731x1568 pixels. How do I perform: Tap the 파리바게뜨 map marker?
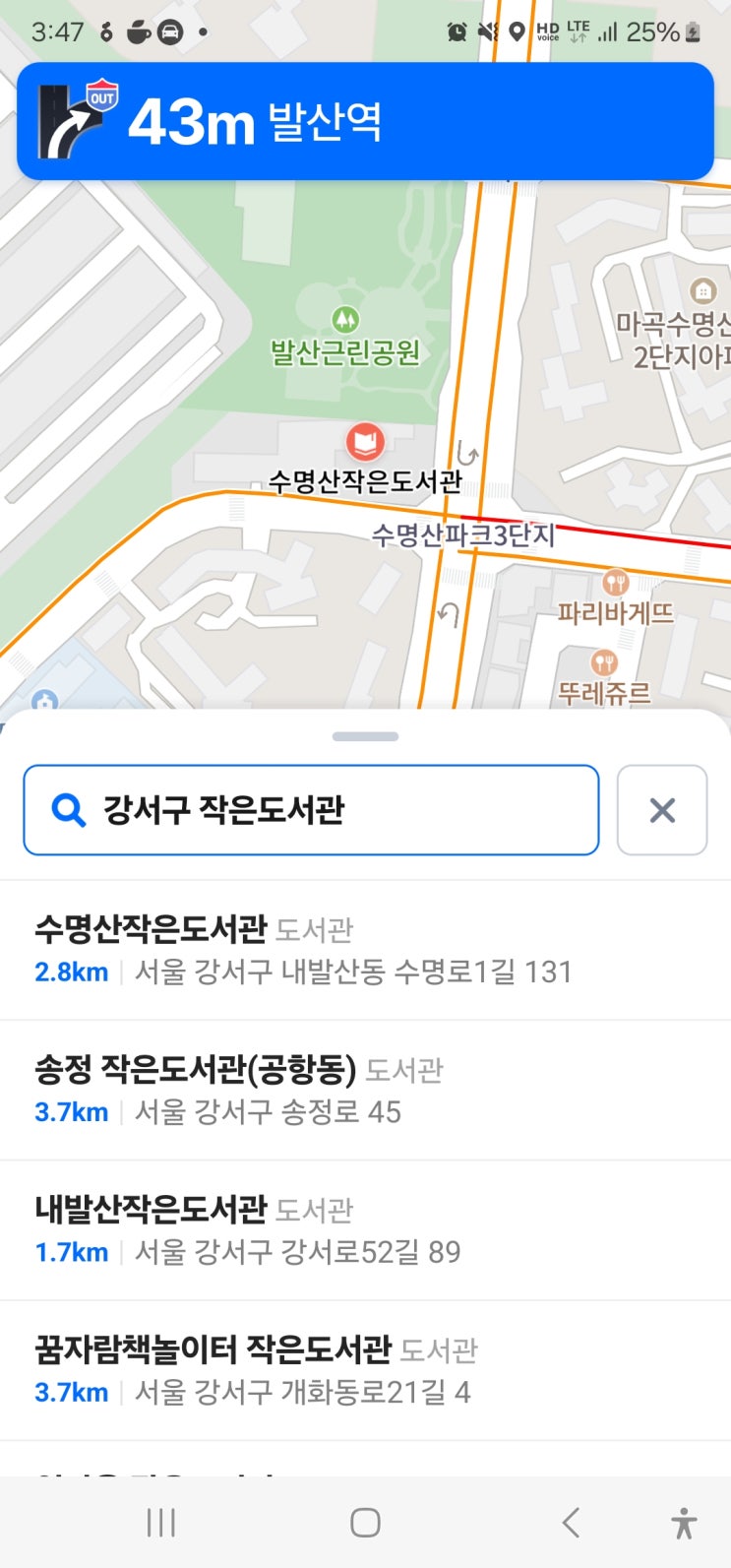coord(616,584)
